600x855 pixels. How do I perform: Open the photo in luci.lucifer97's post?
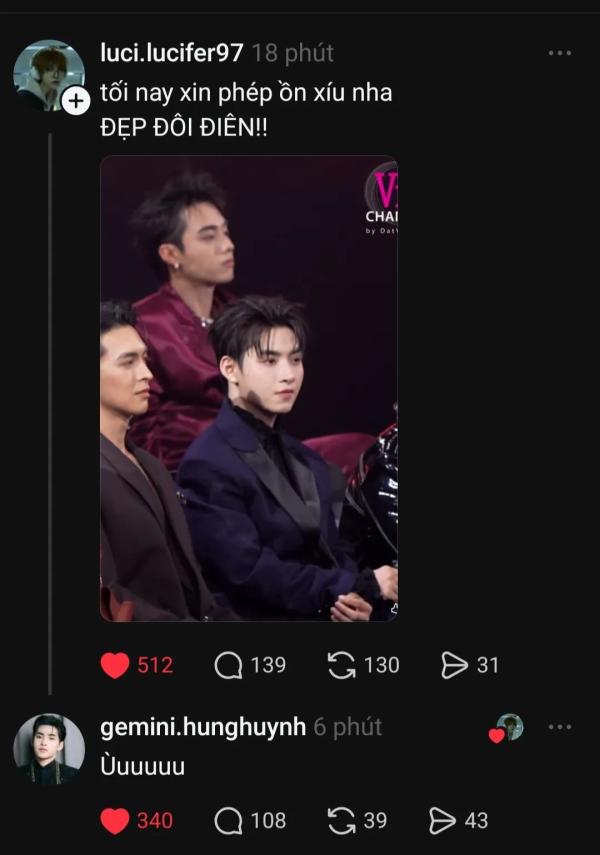(249, 388)
